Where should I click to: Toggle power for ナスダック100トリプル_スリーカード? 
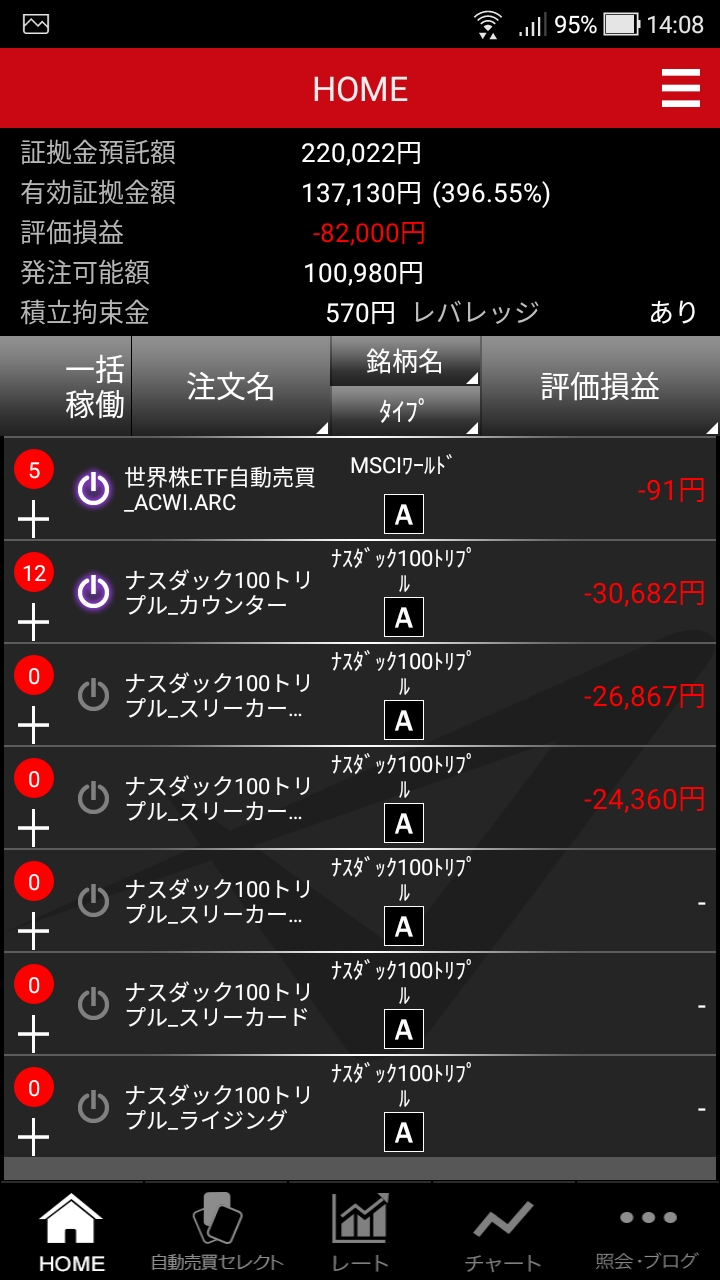coord(93,1004)
